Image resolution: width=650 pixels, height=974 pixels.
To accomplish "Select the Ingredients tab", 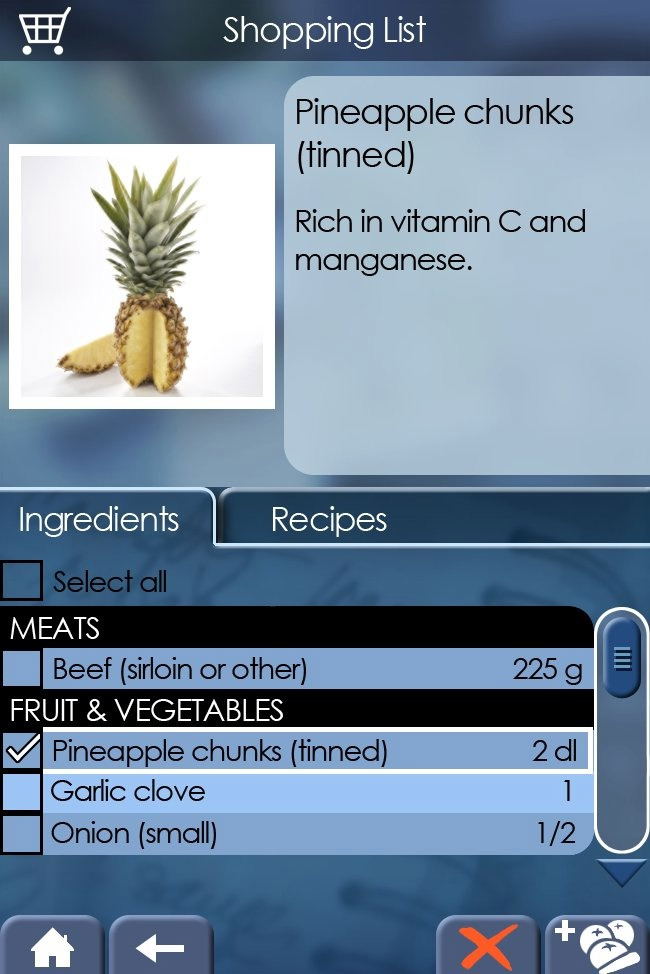I will click(99, 520).
